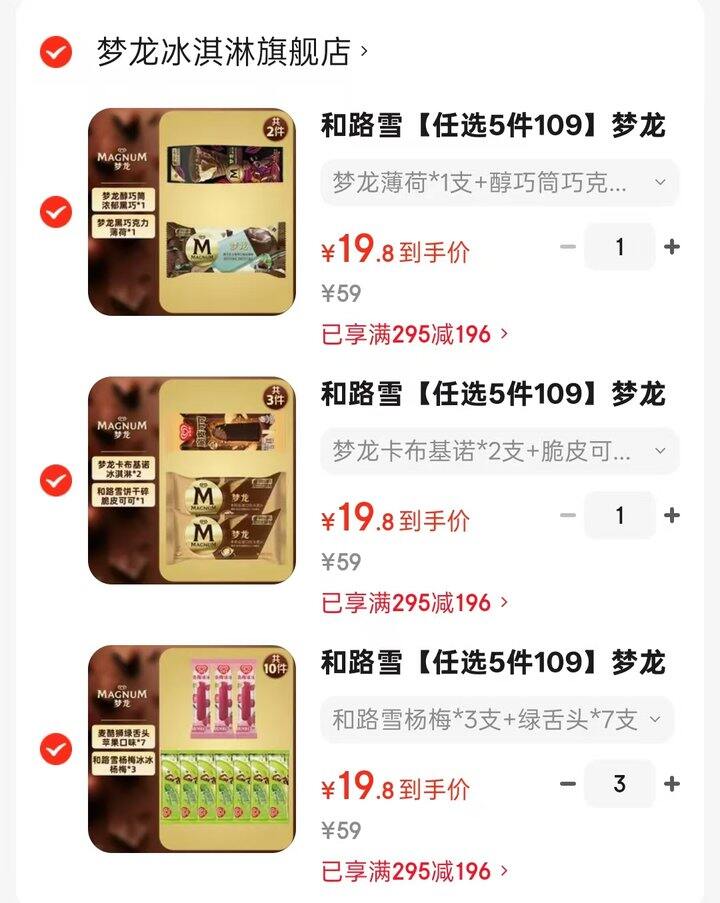
Task: Expand the 和路雪杨梅*3支+绿舌头*7支 spec dropdown
Action: point(497,720)
